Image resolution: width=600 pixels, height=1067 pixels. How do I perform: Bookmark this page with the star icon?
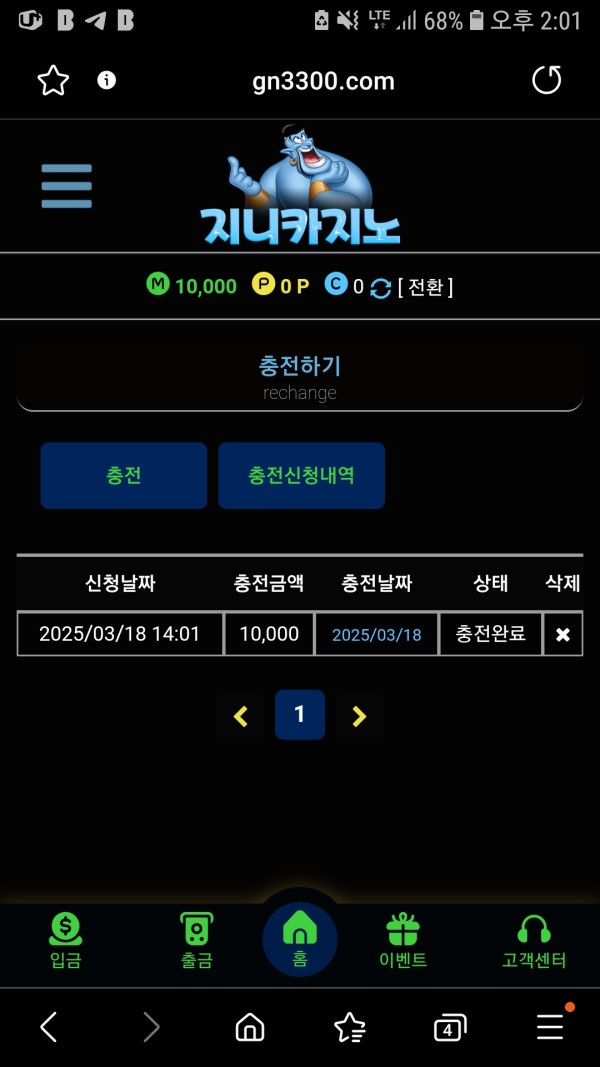point(53,81)
